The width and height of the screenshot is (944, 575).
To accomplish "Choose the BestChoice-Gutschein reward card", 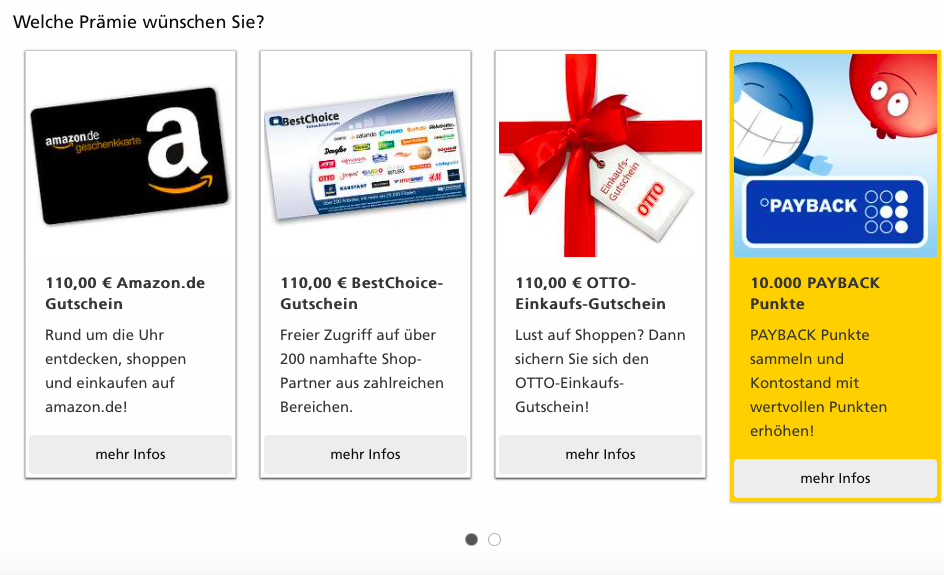I will [x=365, y=155].
